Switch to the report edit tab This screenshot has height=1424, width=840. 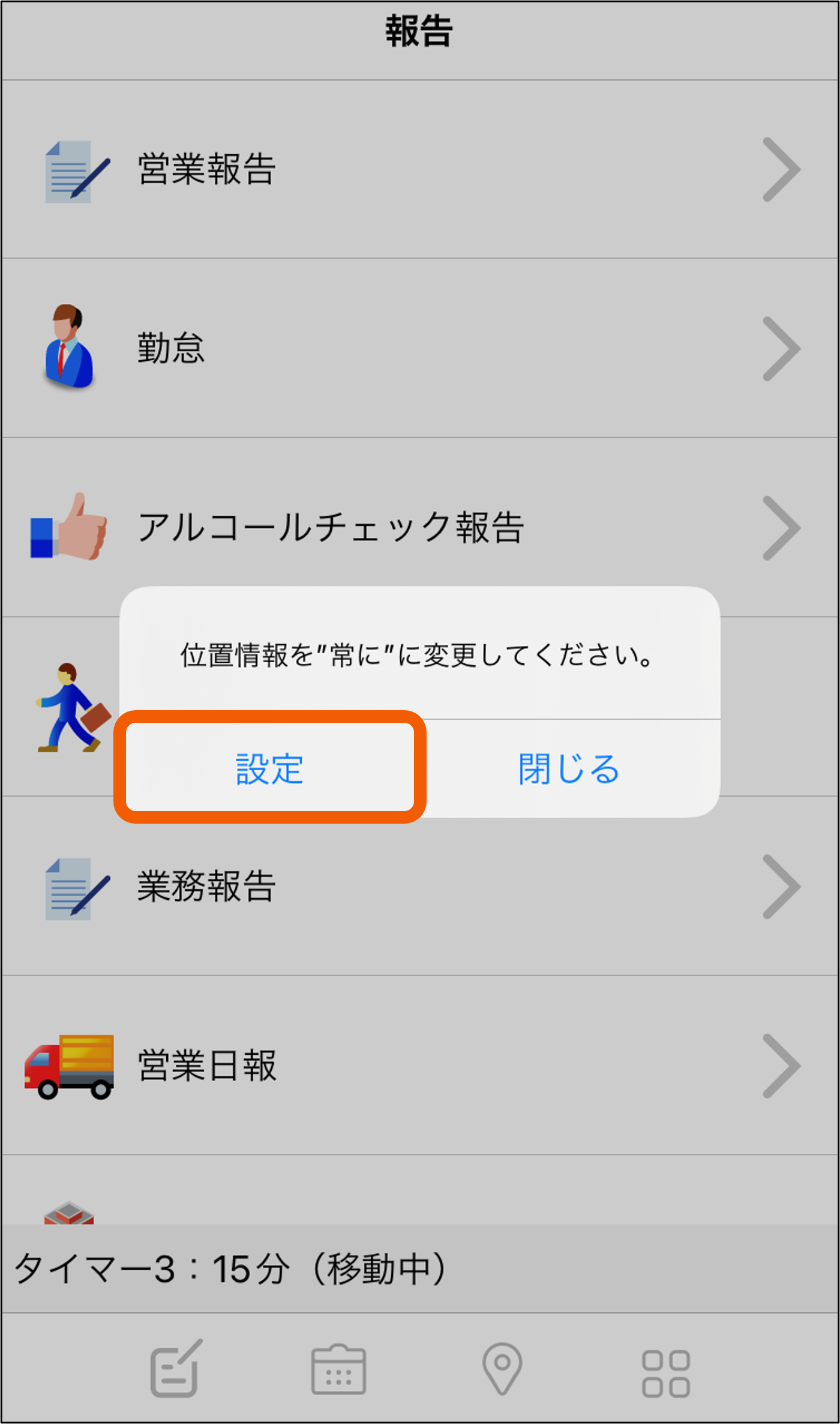coord(176,1369)
